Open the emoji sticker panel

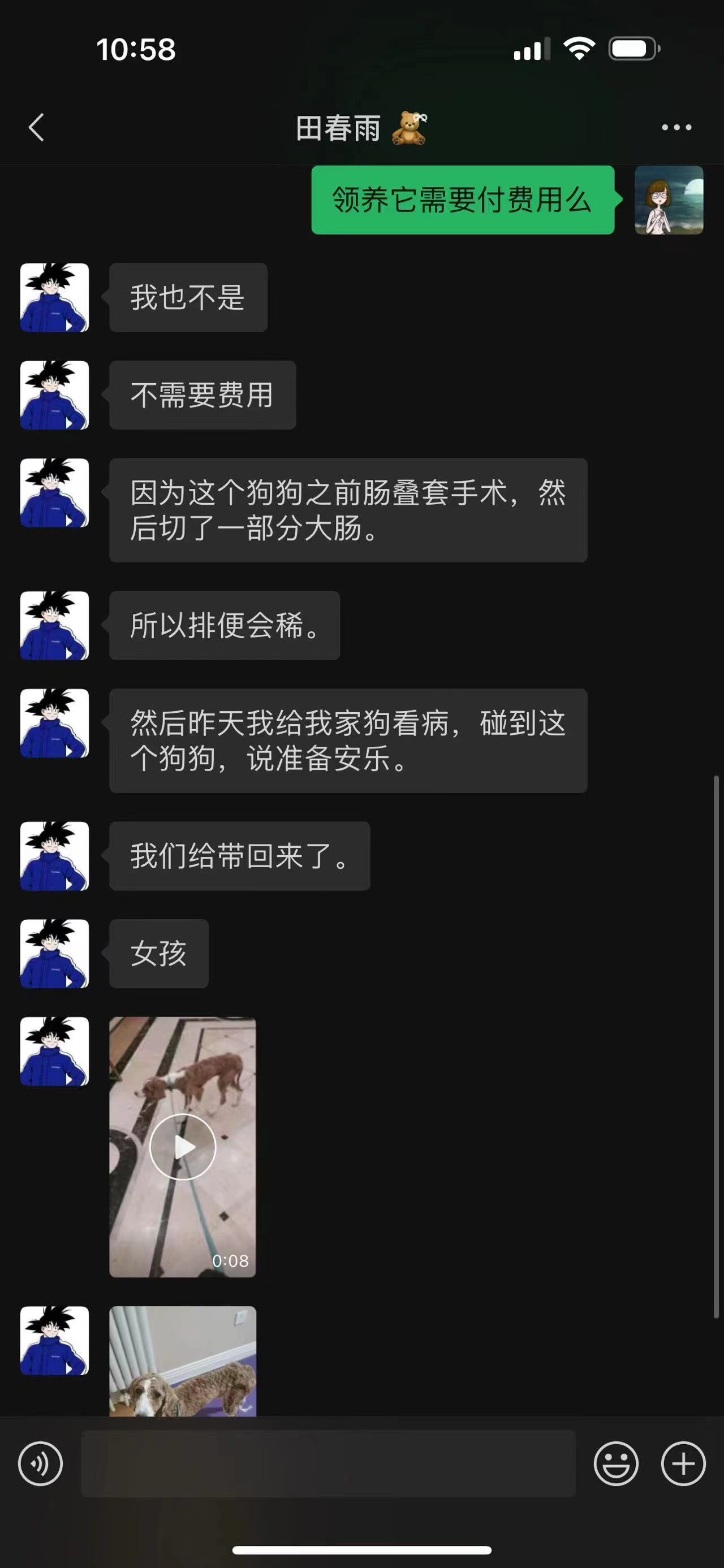pos(615,1464)
